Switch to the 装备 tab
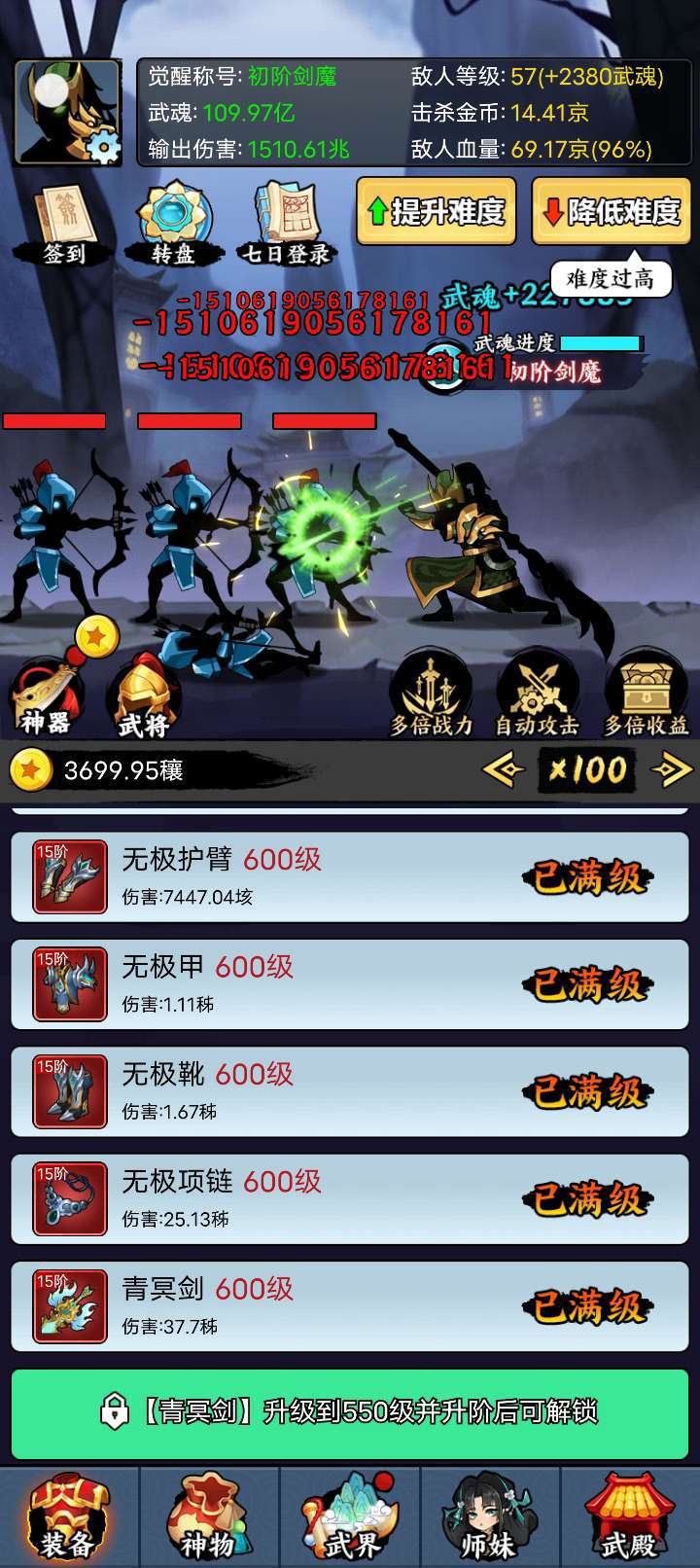This screenshot has width=700, height=1568. (68, 1517)
